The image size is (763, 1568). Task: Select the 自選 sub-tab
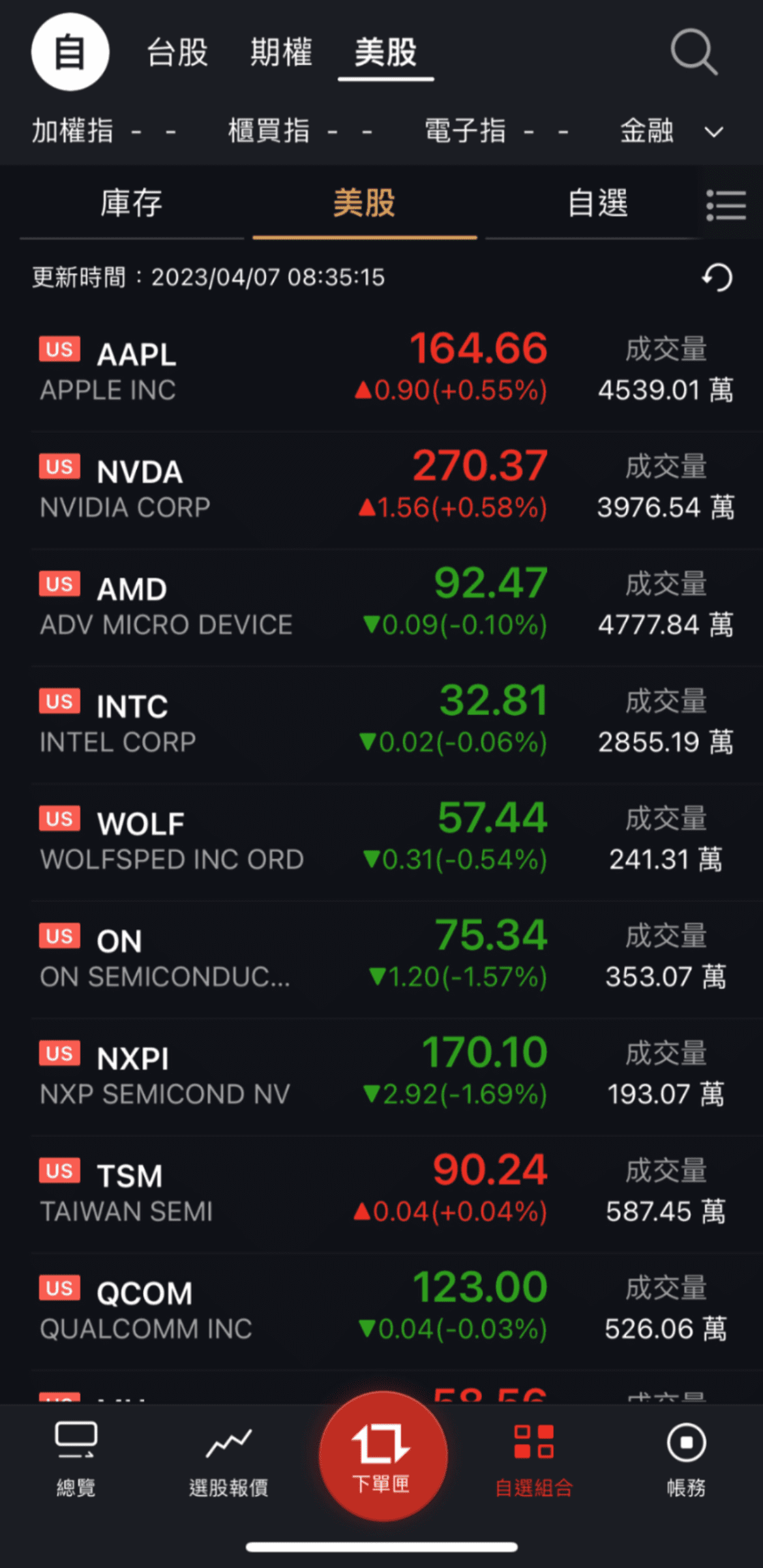pyautogui.click(x=597, y=203)
